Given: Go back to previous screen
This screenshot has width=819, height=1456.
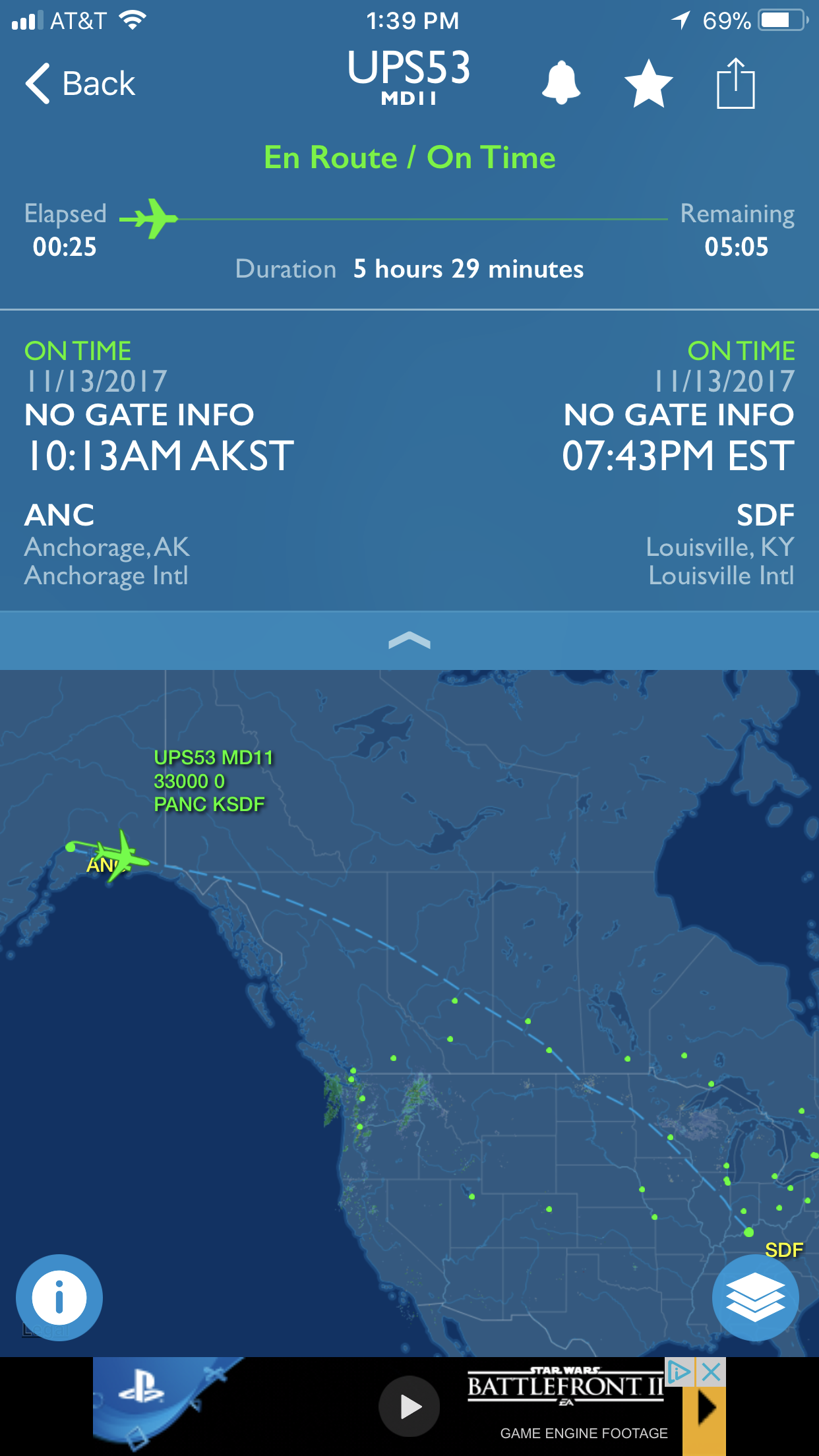Looking at the screenshot, I should coord(80,84).
